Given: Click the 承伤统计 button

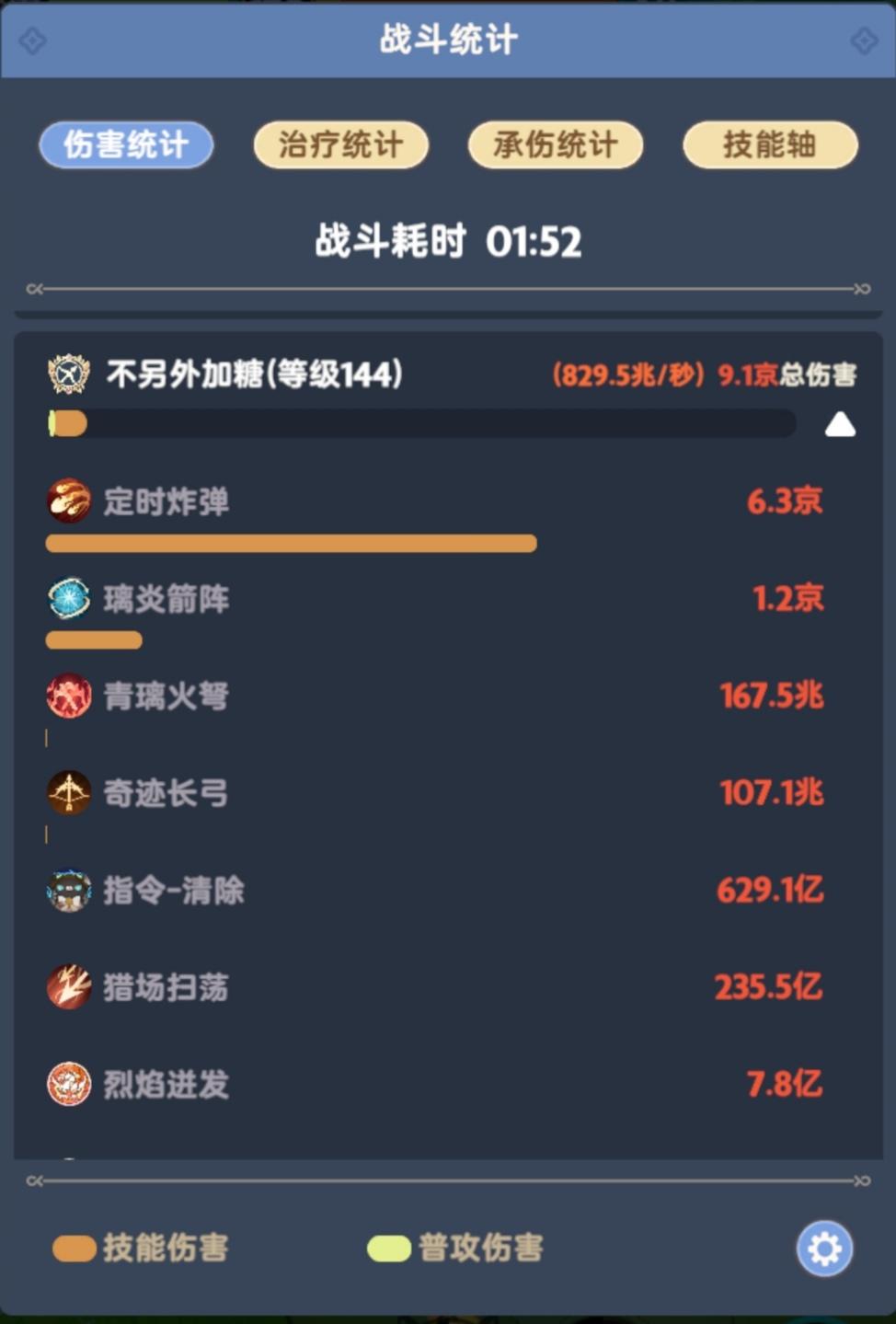Looking at the screenshot, I should pos(555,144).
